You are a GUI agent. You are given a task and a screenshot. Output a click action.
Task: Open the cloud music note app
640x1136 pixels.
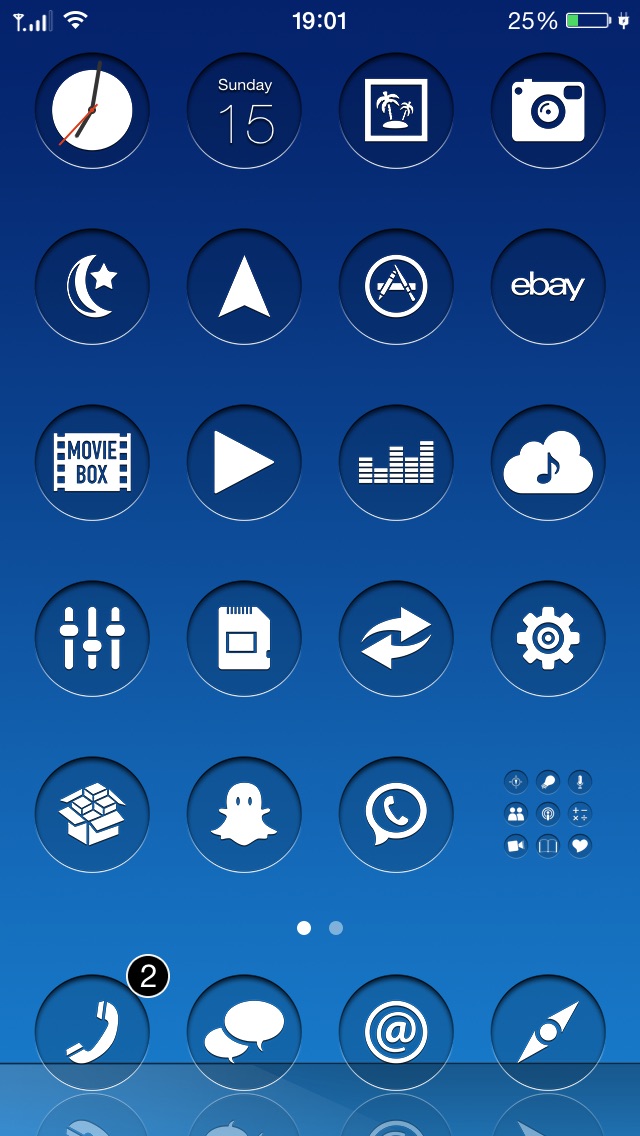coord(548,462)
